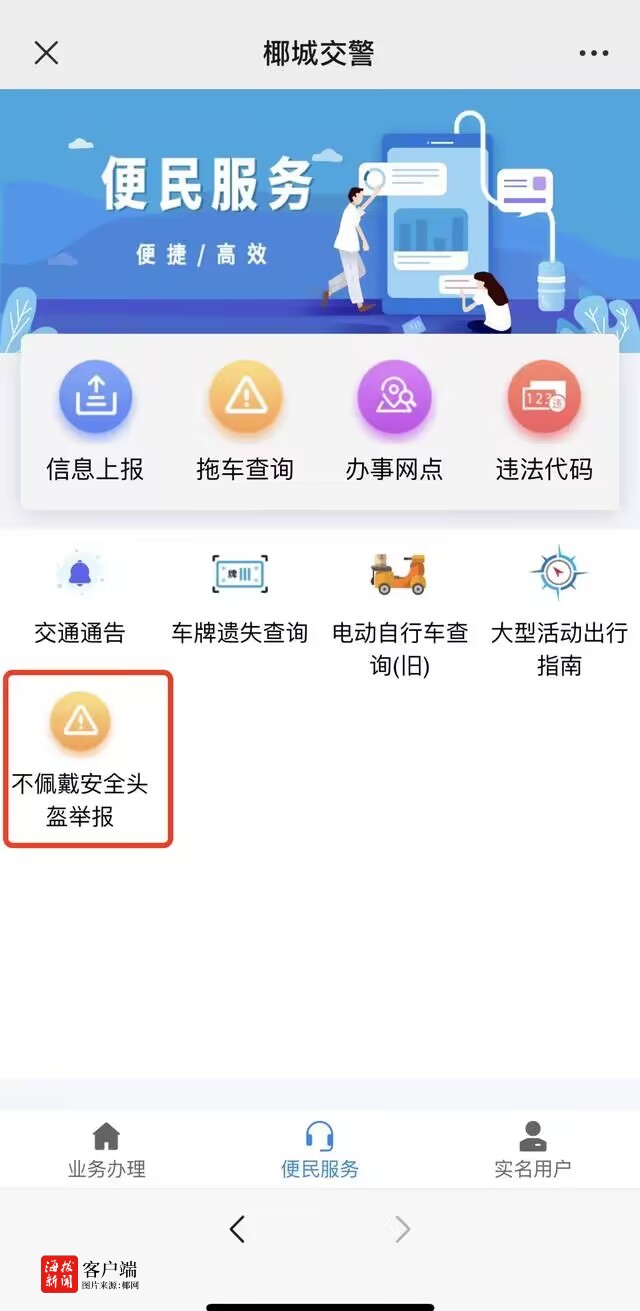Open 大型活动出行指南
Screen dimensions: 640x1311
(559, 610)
